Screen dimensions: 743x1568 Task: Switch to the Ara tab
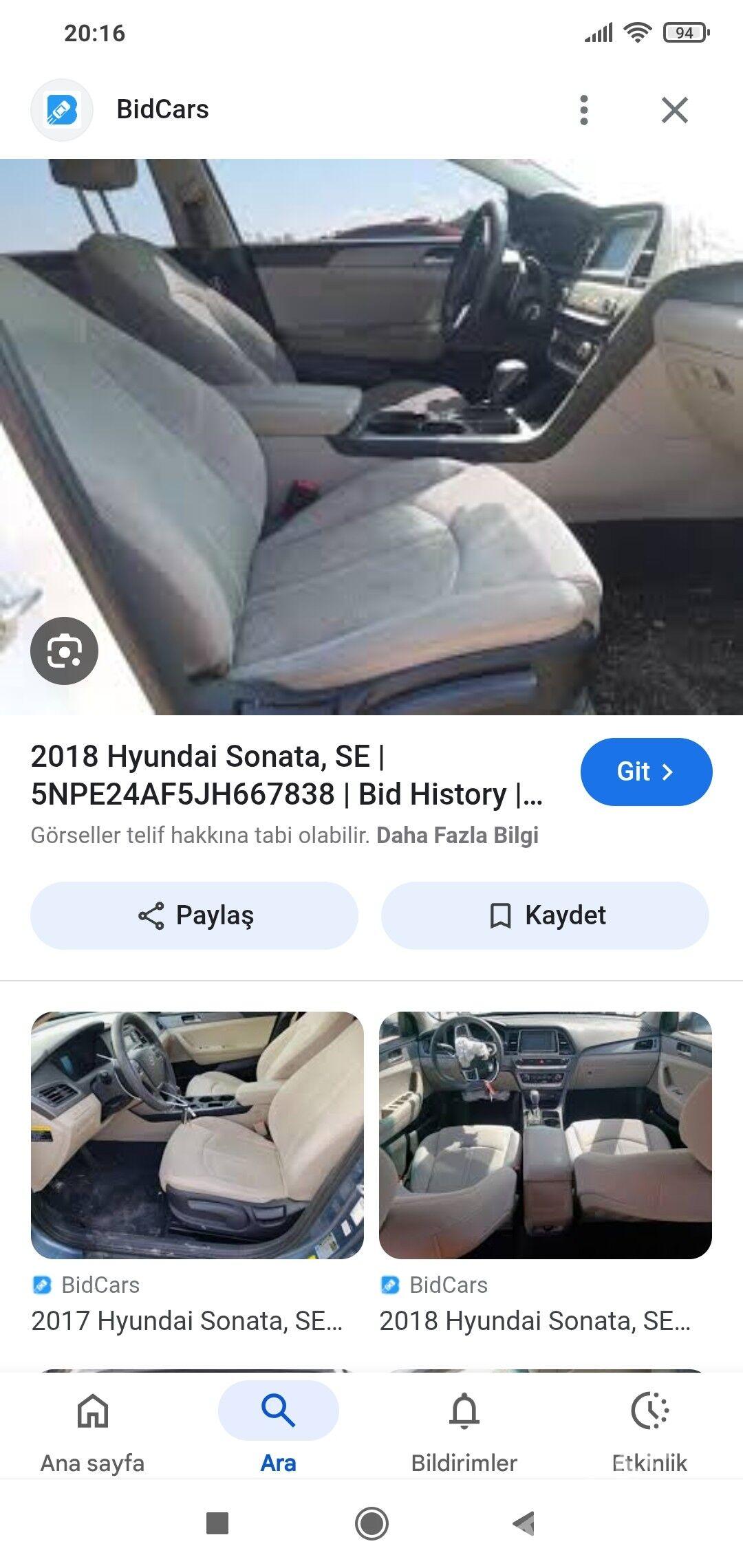(x=278, y=1429)
